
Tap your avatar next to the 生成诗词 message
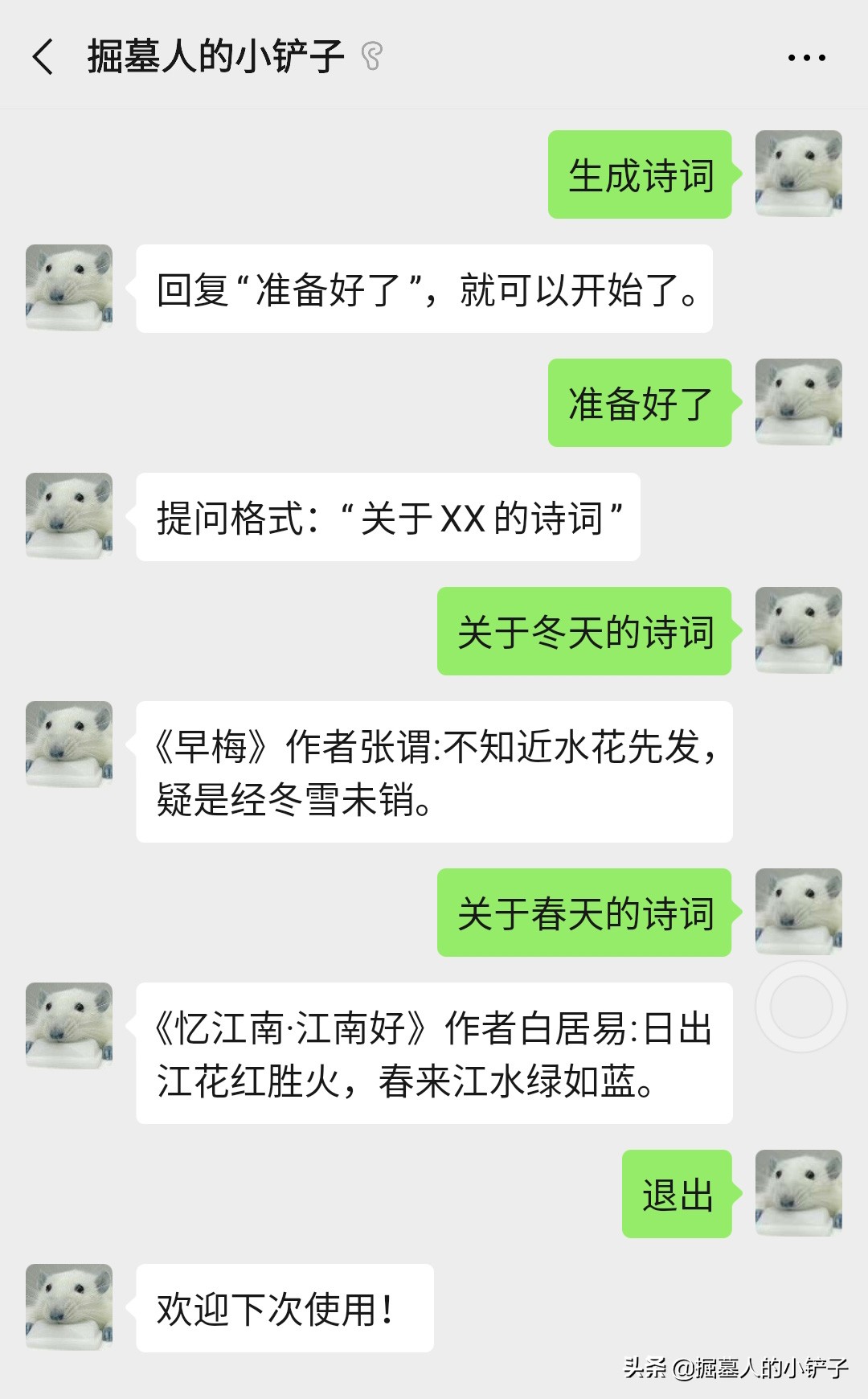(x=800, y=175)
